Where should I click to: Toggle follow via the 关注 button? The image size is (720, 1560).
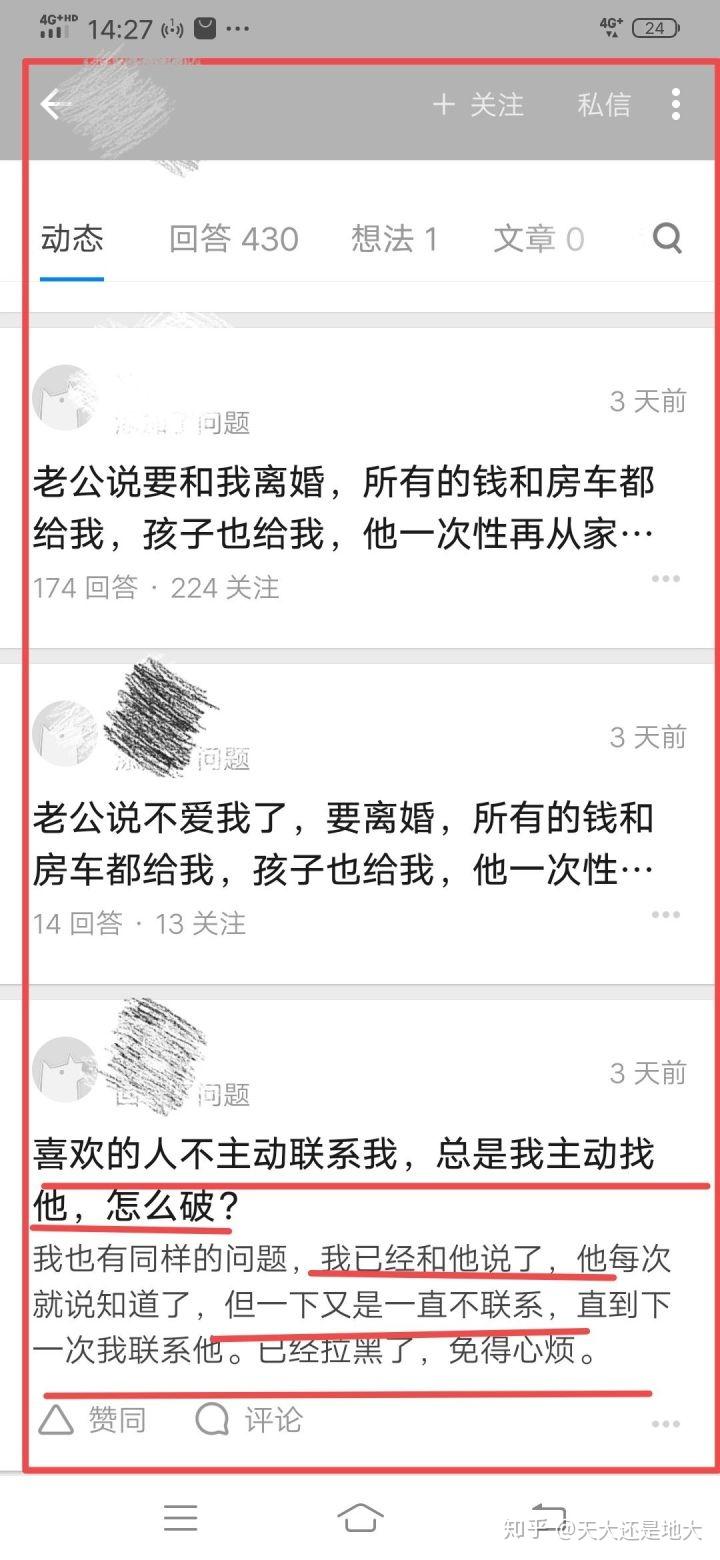click(478, 104)
